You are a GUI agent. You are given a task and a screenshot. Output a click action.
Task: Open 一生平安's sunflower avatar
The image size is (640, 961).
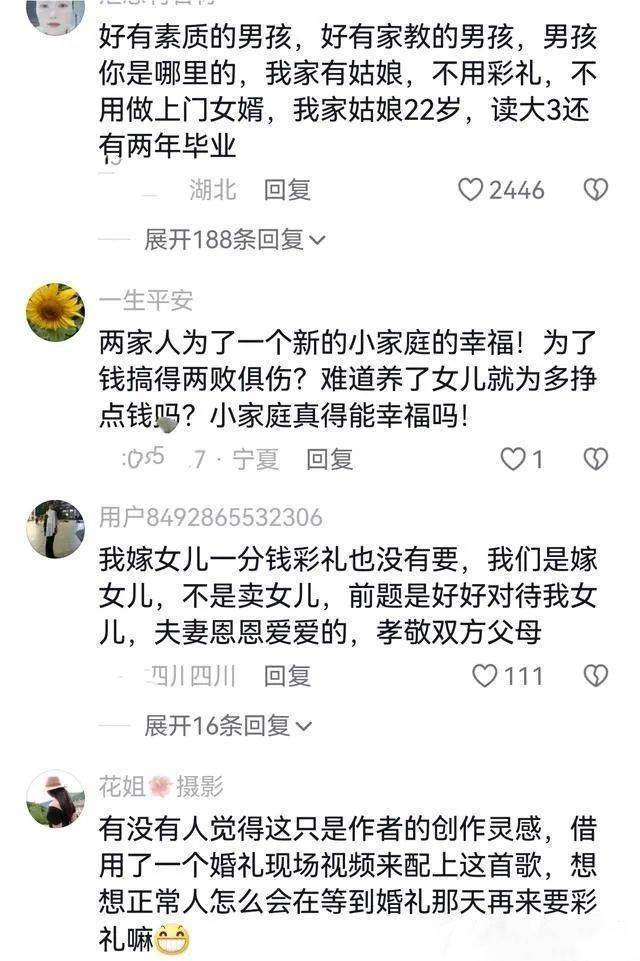[x=55, y=312]
